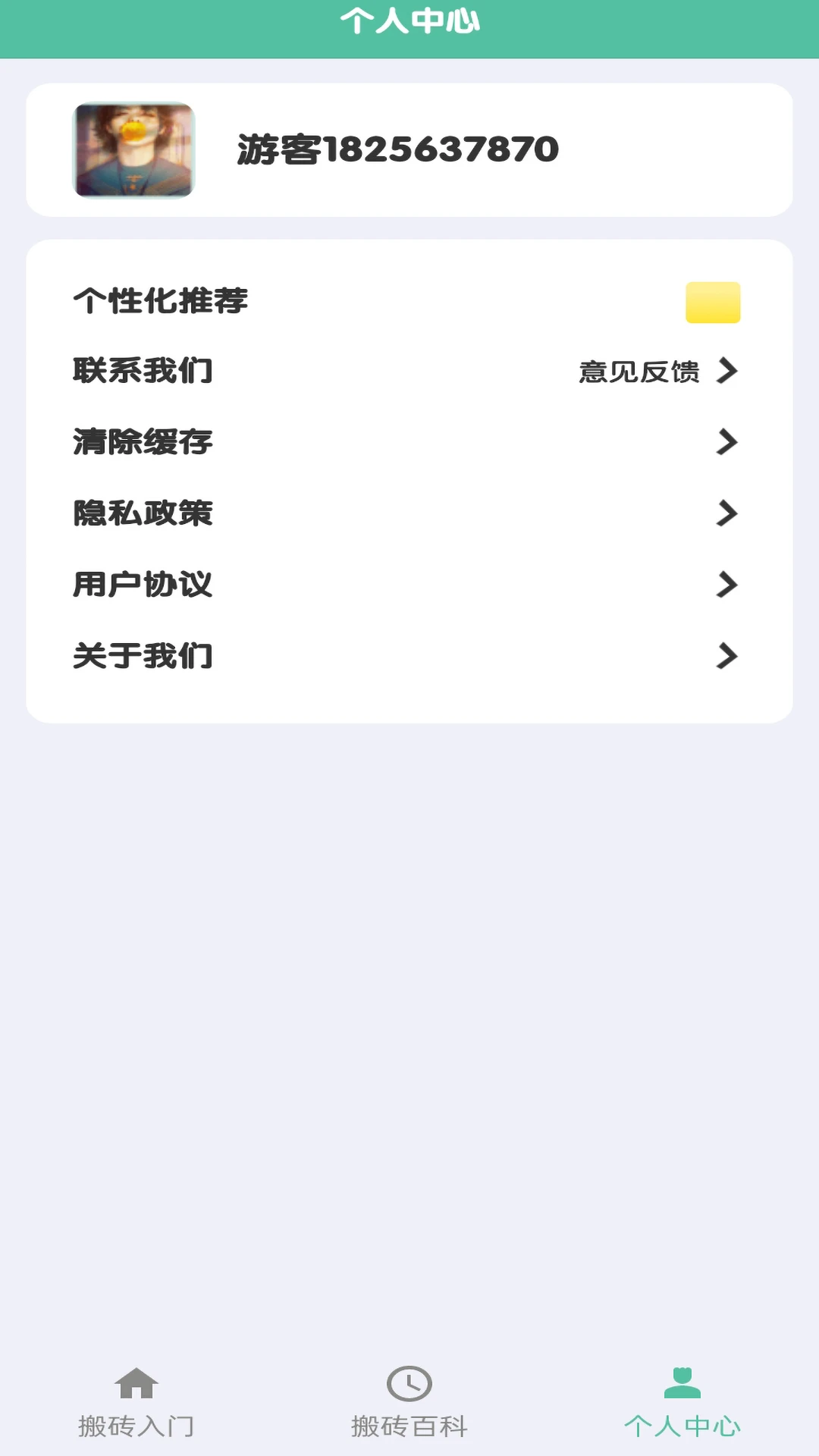Tap the arrow beside 意见反馈
Viewport: 819px width, 1456px height.
(729, 371)
